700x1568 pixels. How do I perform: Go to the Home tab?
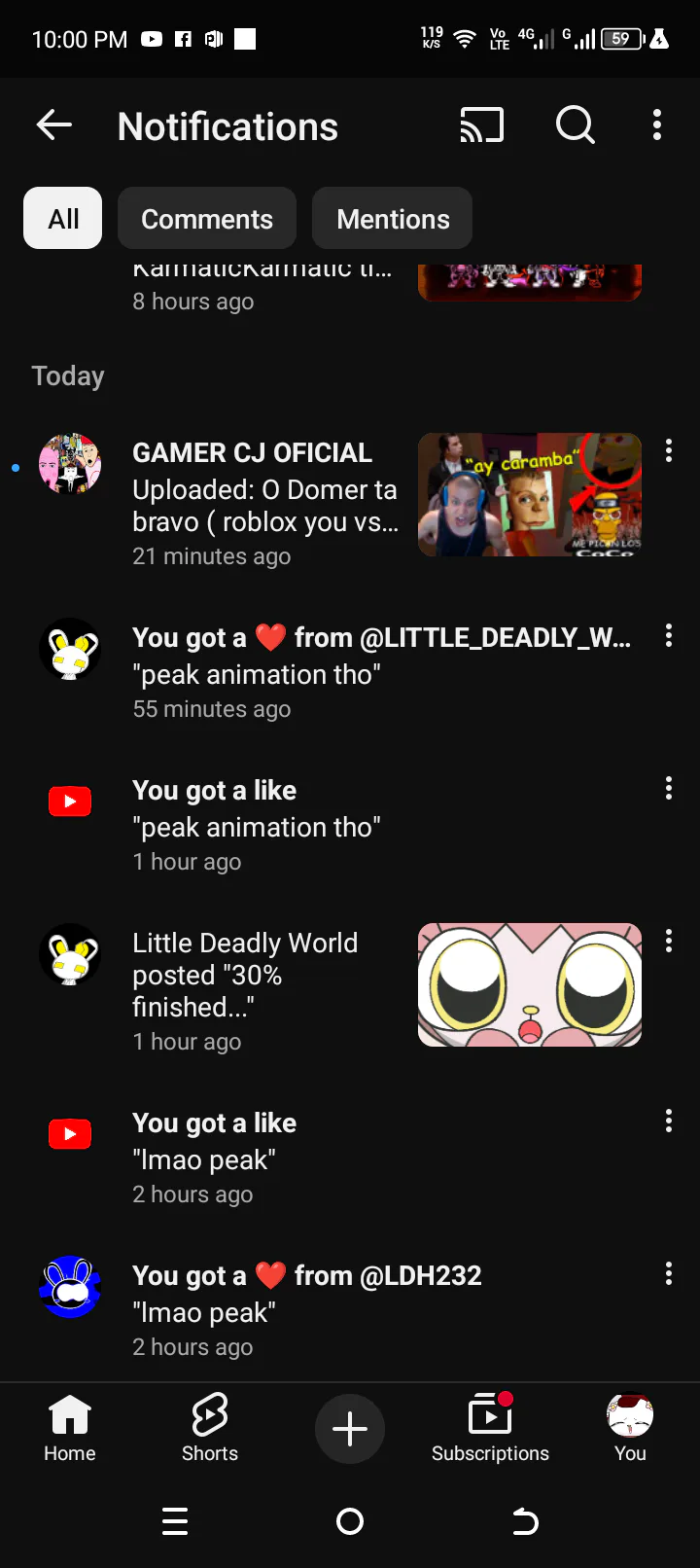[x=70, y=1427]
